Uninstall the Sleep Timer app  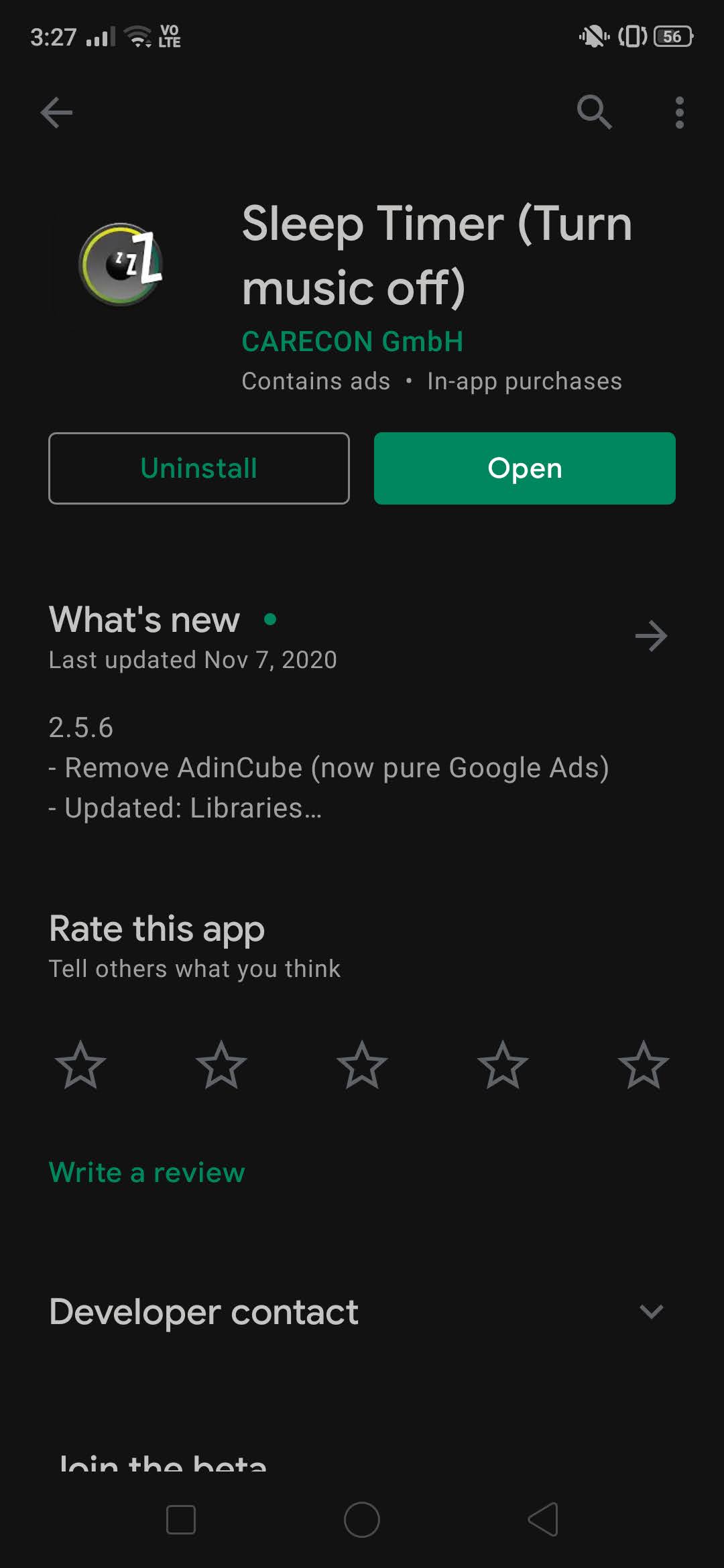(x=198, y=468)
